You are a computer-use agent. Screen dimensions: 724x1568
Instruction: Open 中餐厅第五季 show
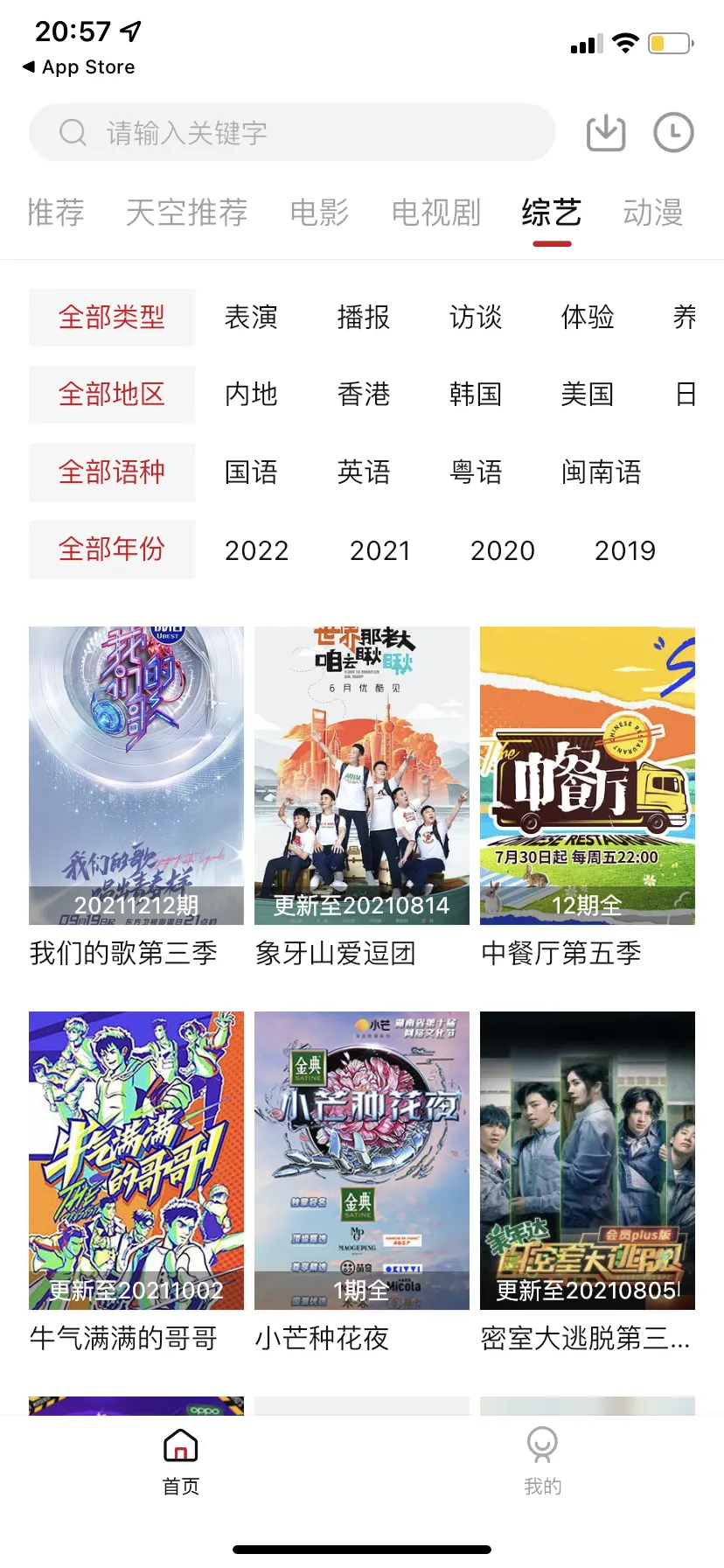588,775
